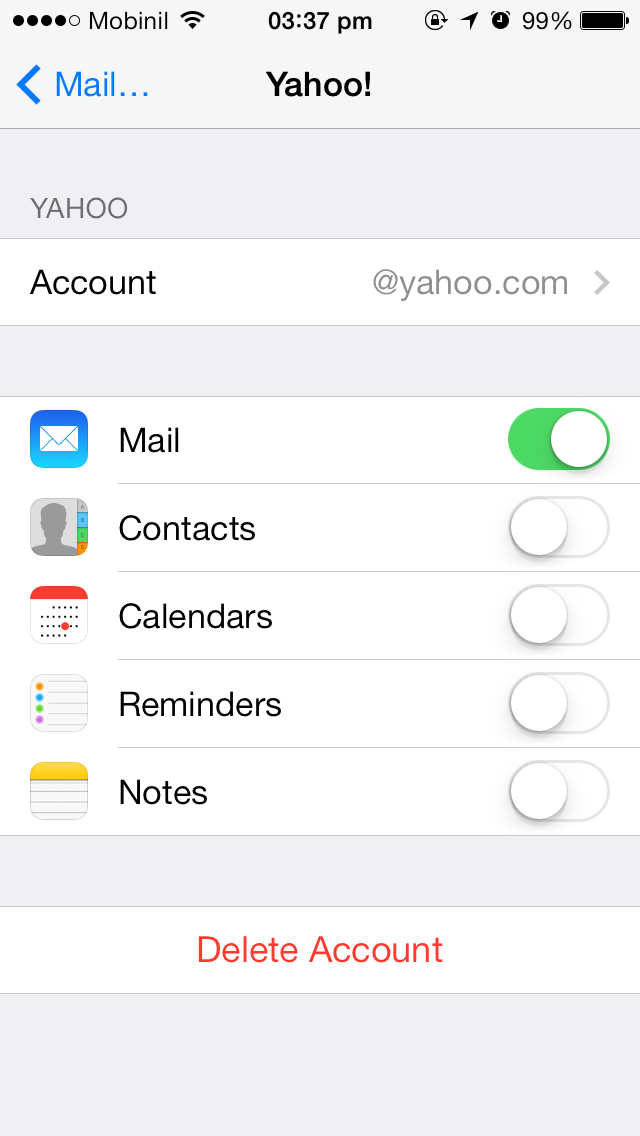This screenshot has height=1136, width=640.
Task: Tap Delete Account
Action: pos(320,950)
